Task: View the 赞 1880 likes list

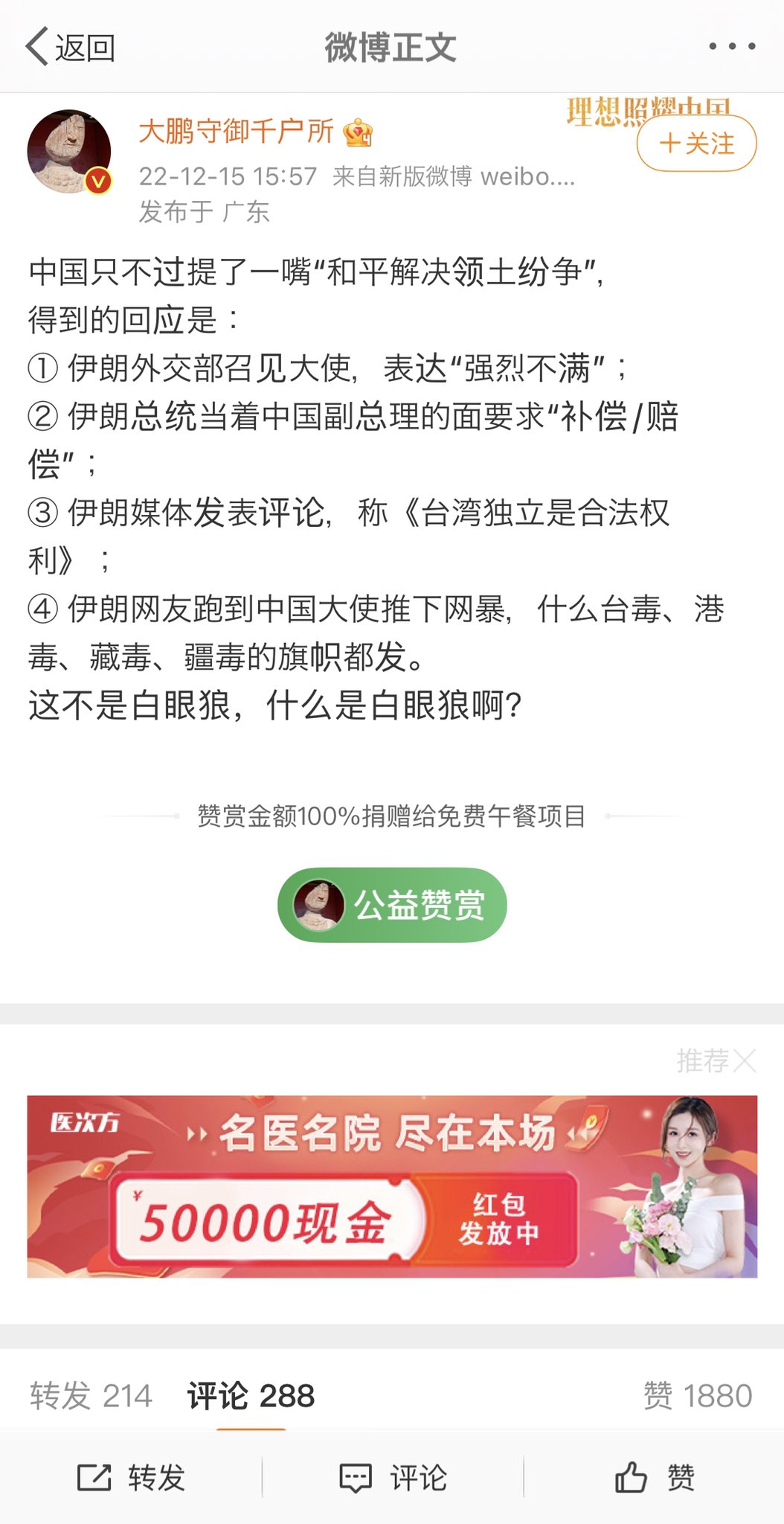Action: tap(697, 1396)
